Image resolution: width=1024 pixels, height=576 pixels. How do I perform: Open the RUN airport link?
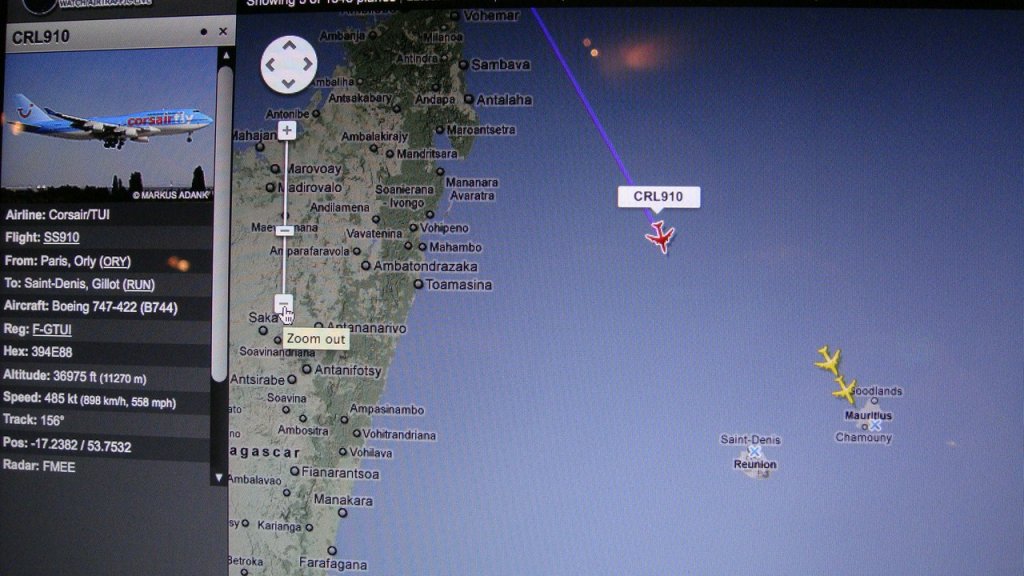coord(139,284)
